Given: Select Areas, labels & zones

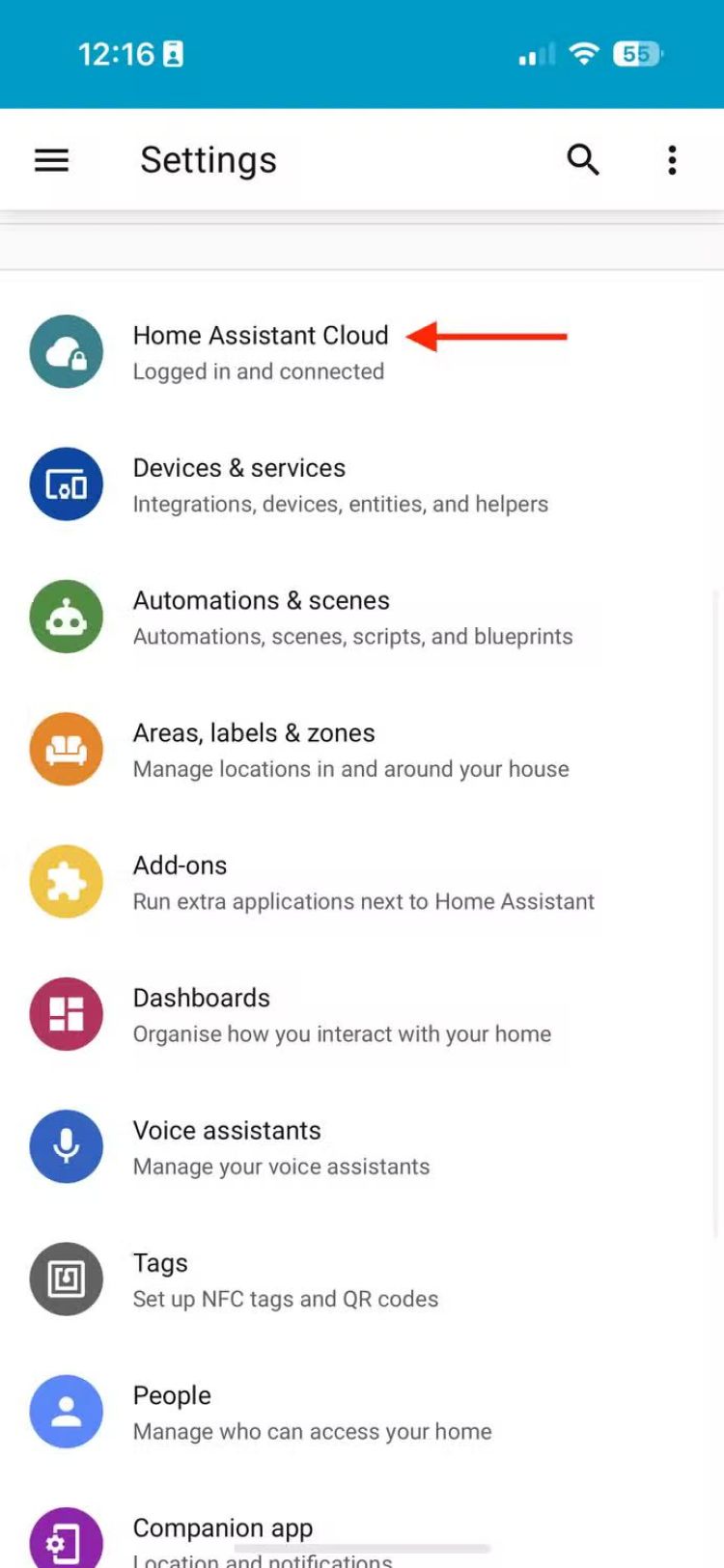Looking at the screenshot, I should [x=254, y=750].
